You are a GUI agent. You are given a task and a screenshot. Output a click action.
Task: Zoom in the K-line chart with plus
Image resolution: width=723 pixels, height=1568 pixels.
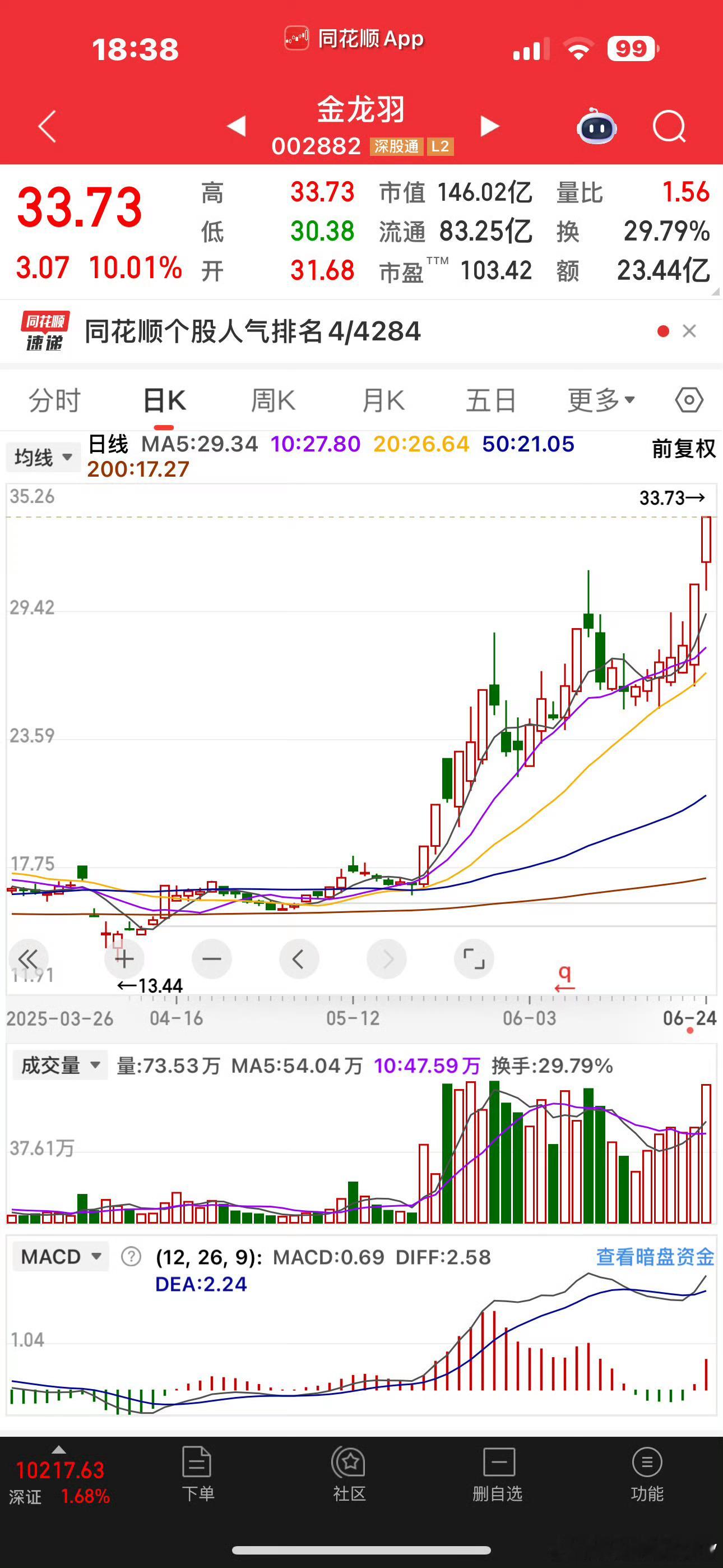pyautogui.click(x=124, y=960)
